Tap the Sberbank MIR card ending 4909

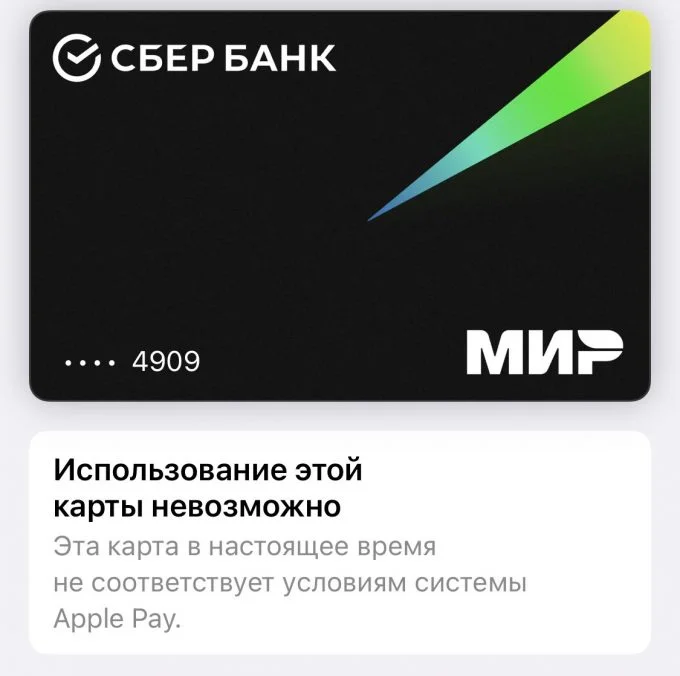[339, 206]
